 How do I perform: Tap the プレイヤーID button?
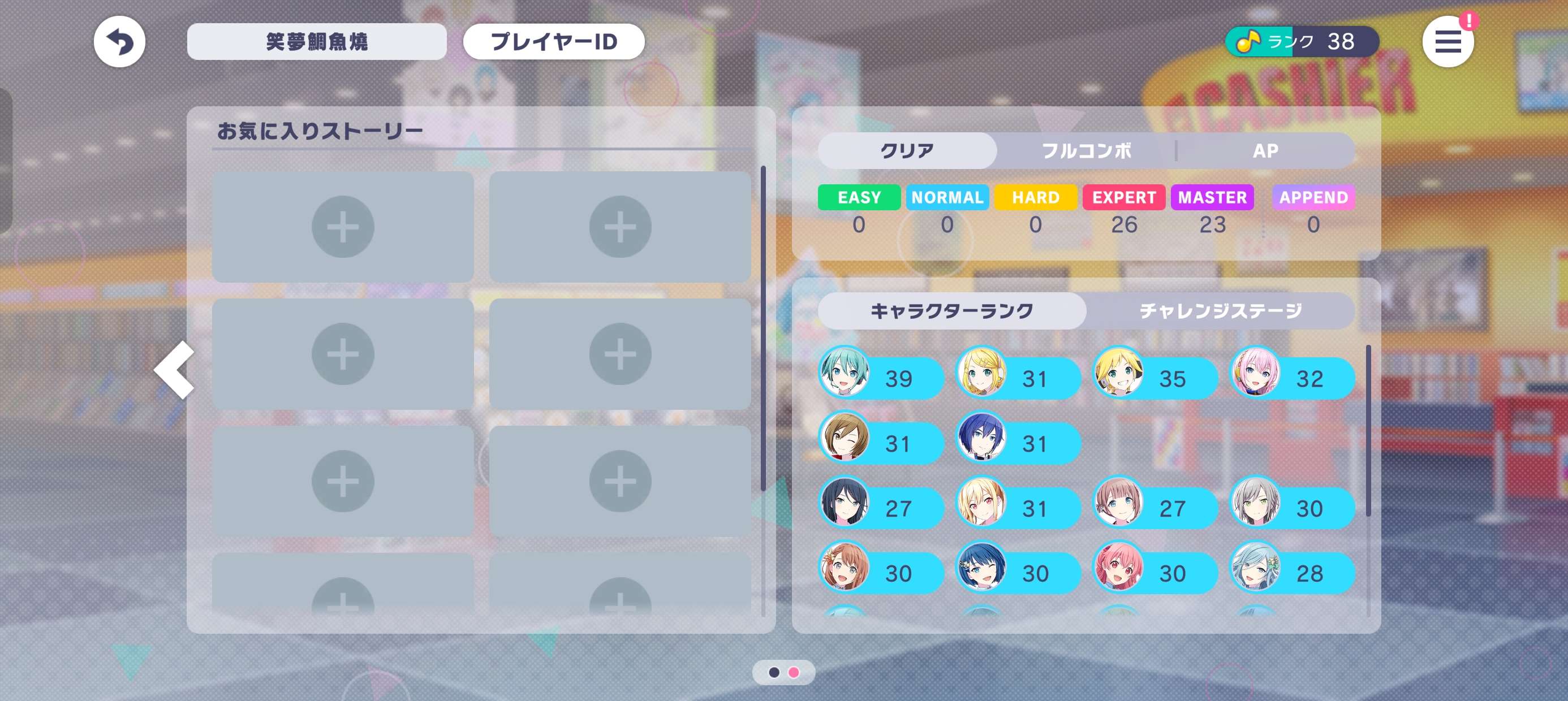553,42
